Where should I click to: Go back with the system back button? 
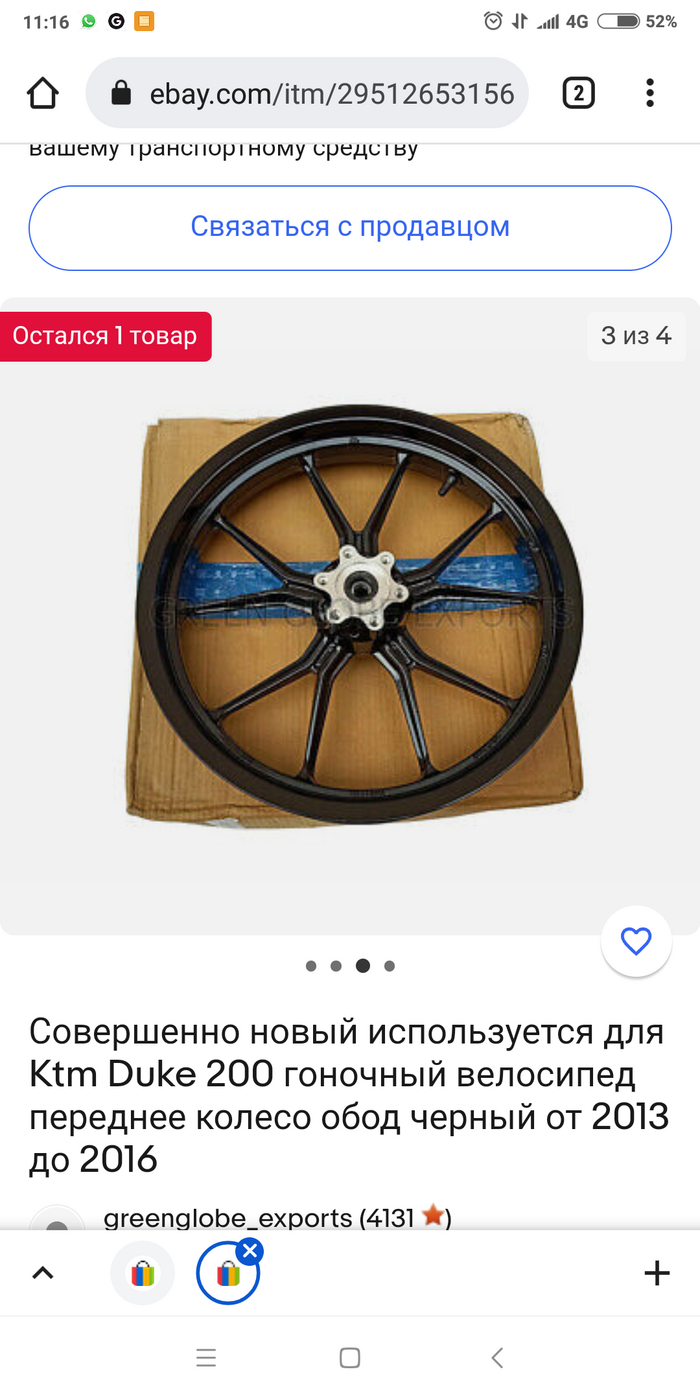(497, 1357)
